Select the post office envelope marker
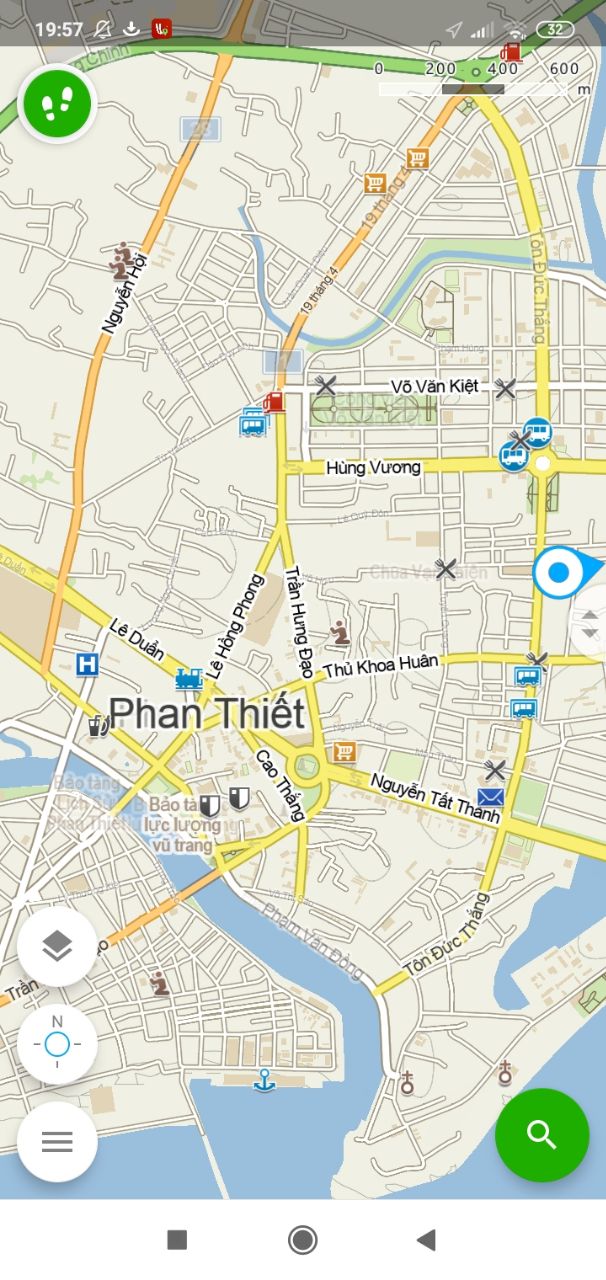This screenshot has height=1280, width=606. (490, 797)
